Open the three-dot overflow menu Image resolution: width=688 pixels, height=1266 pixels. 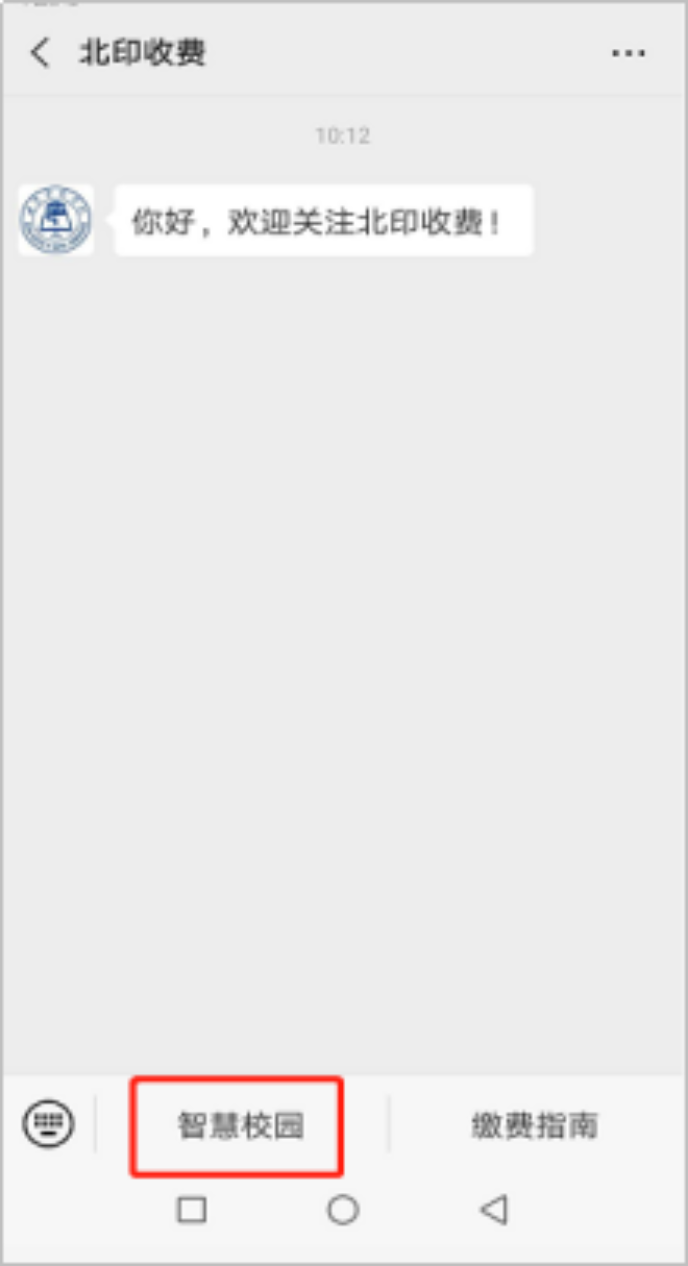point(628,53)
